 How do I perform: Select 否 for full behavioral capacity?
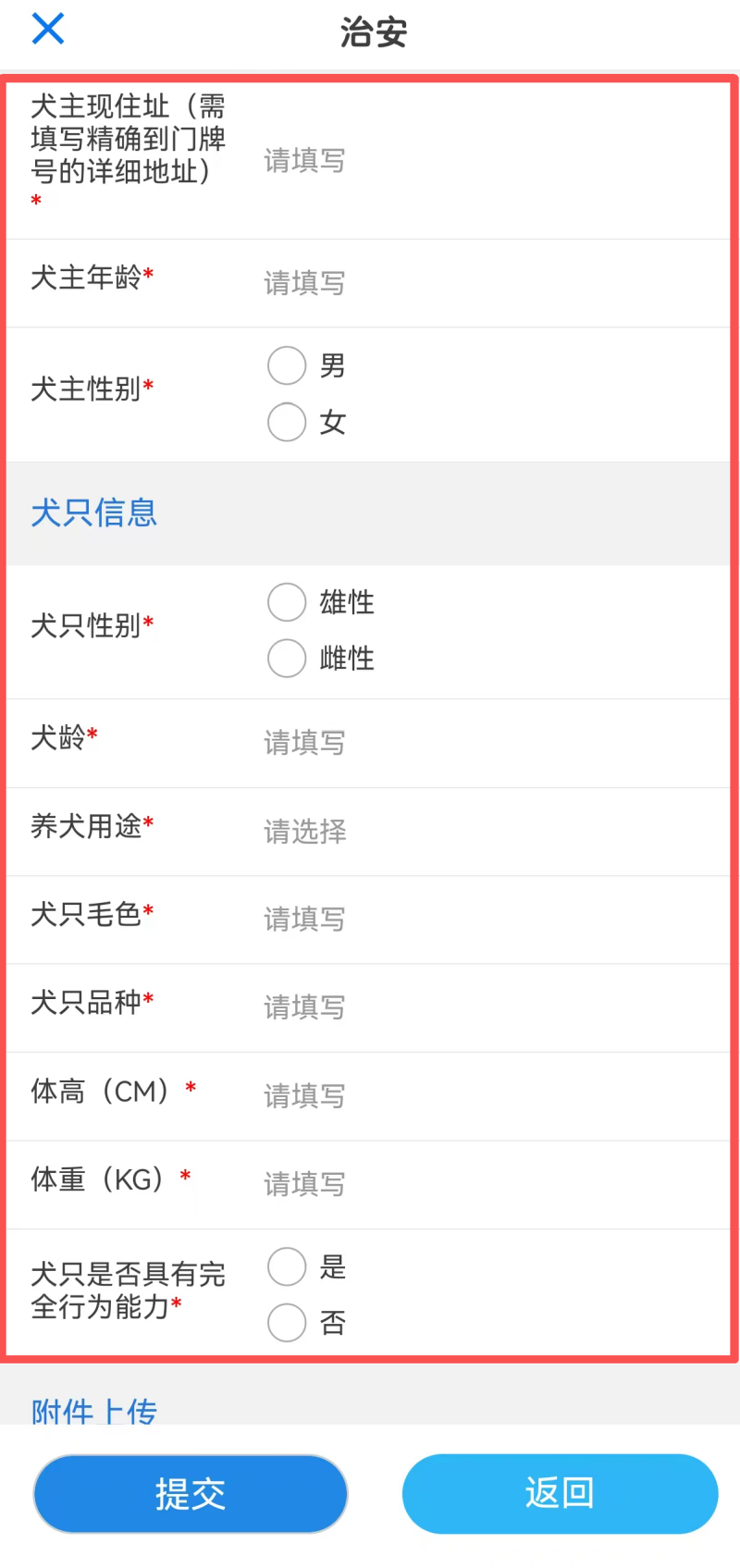pyautogui.click(x=286, y=1323)
